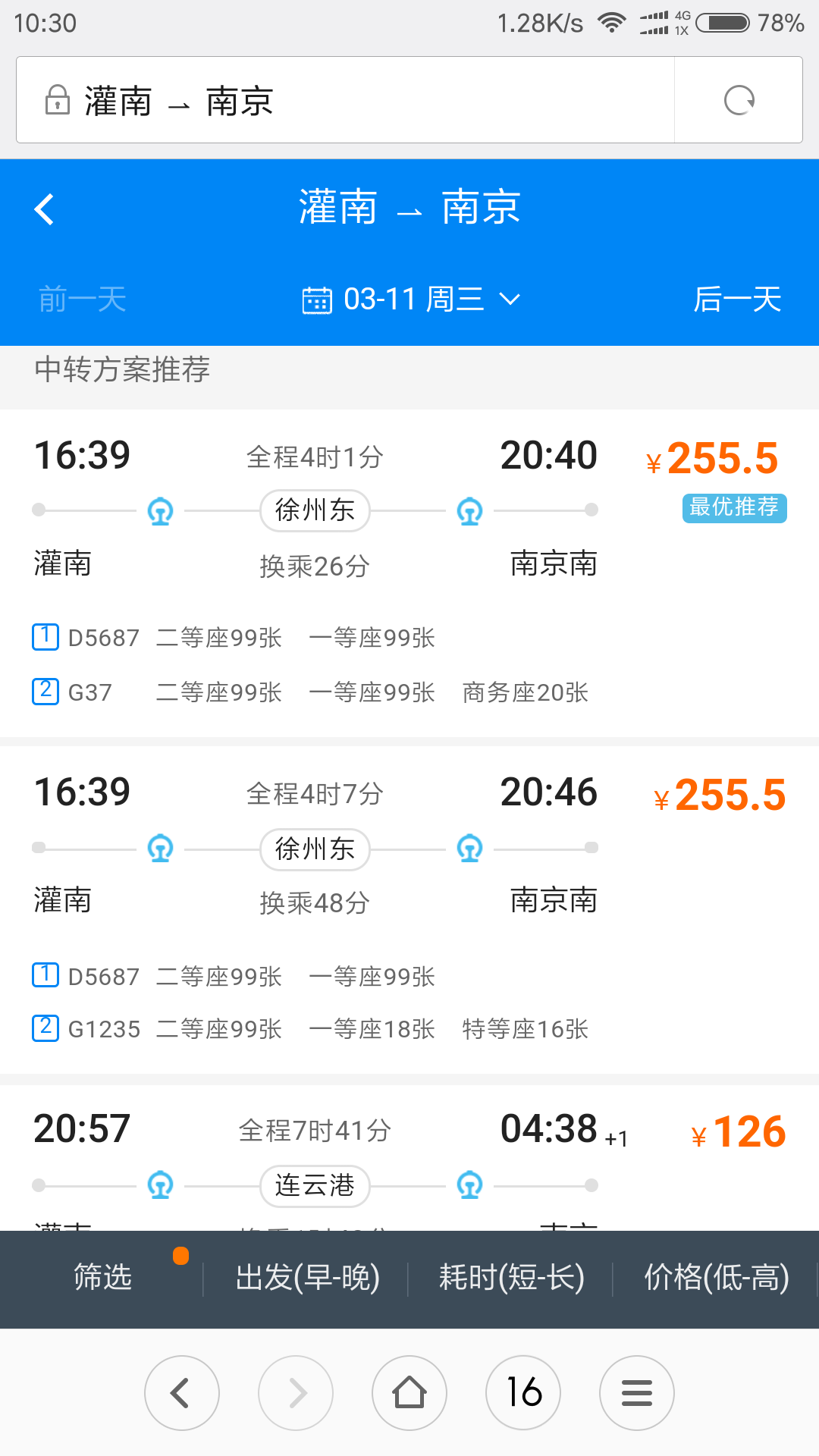Sort by 价格(低-高) price
The height and width of the screenshot is (1456, 819).
point(716,1278)
